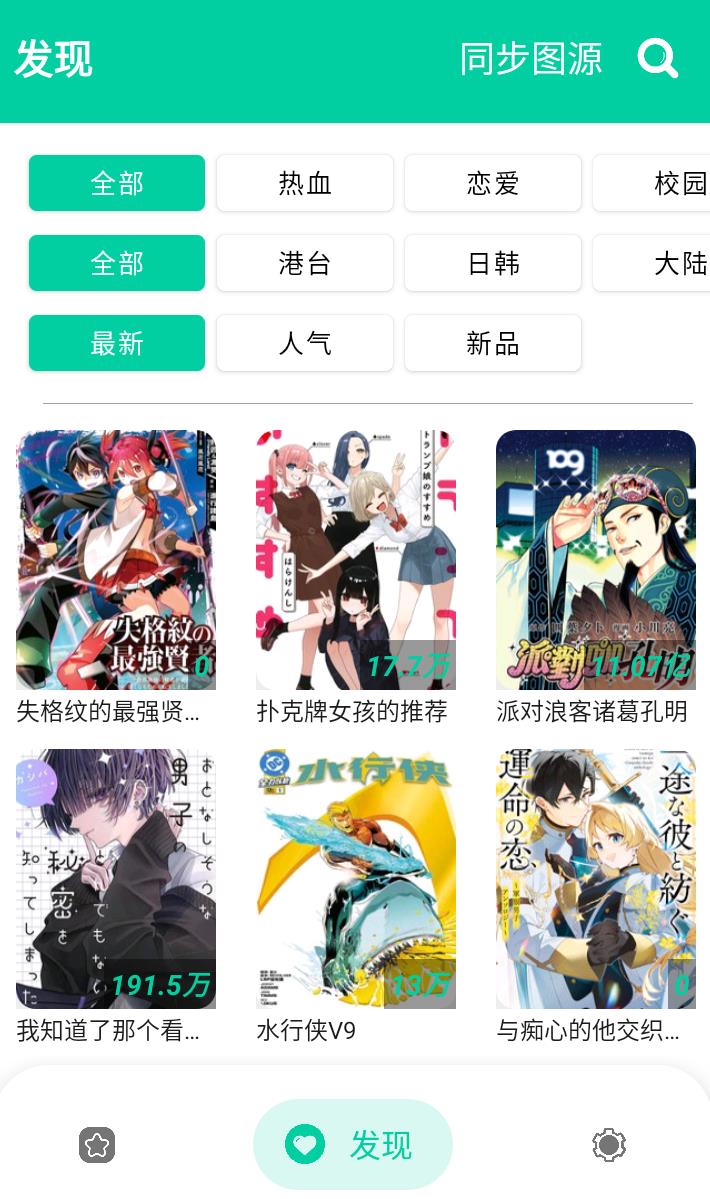The height and width of the screenshot is (1199, 710).
Task: Open the settings gear tab
Action: (608, 1145)
